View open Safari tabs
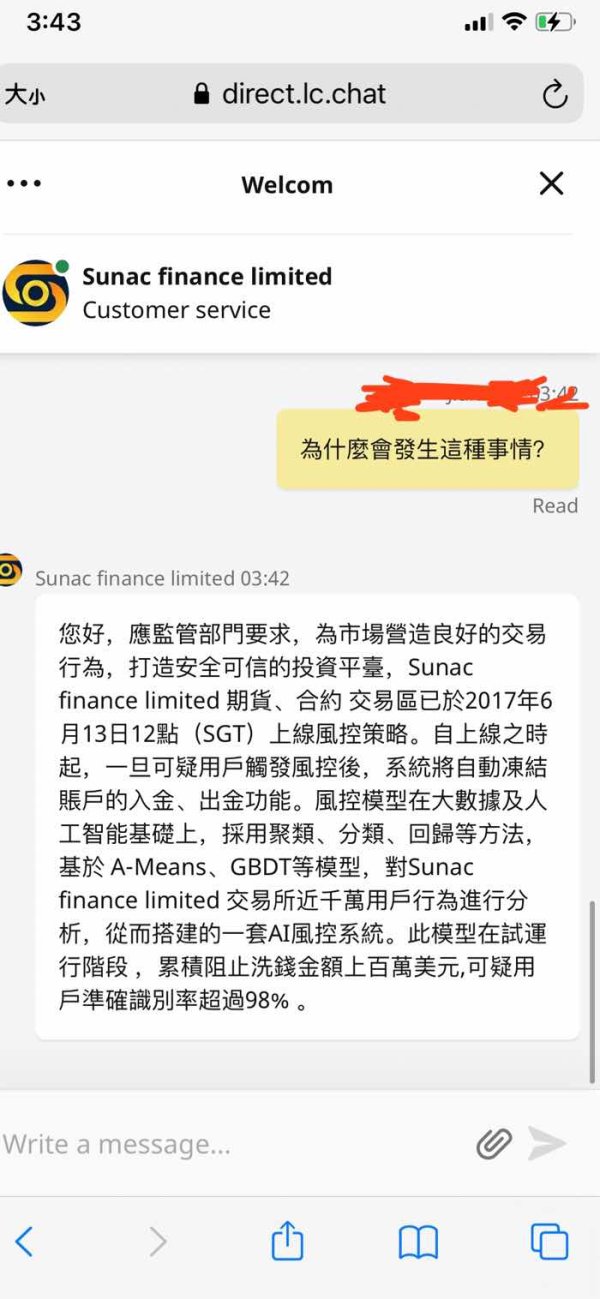 549,1242
